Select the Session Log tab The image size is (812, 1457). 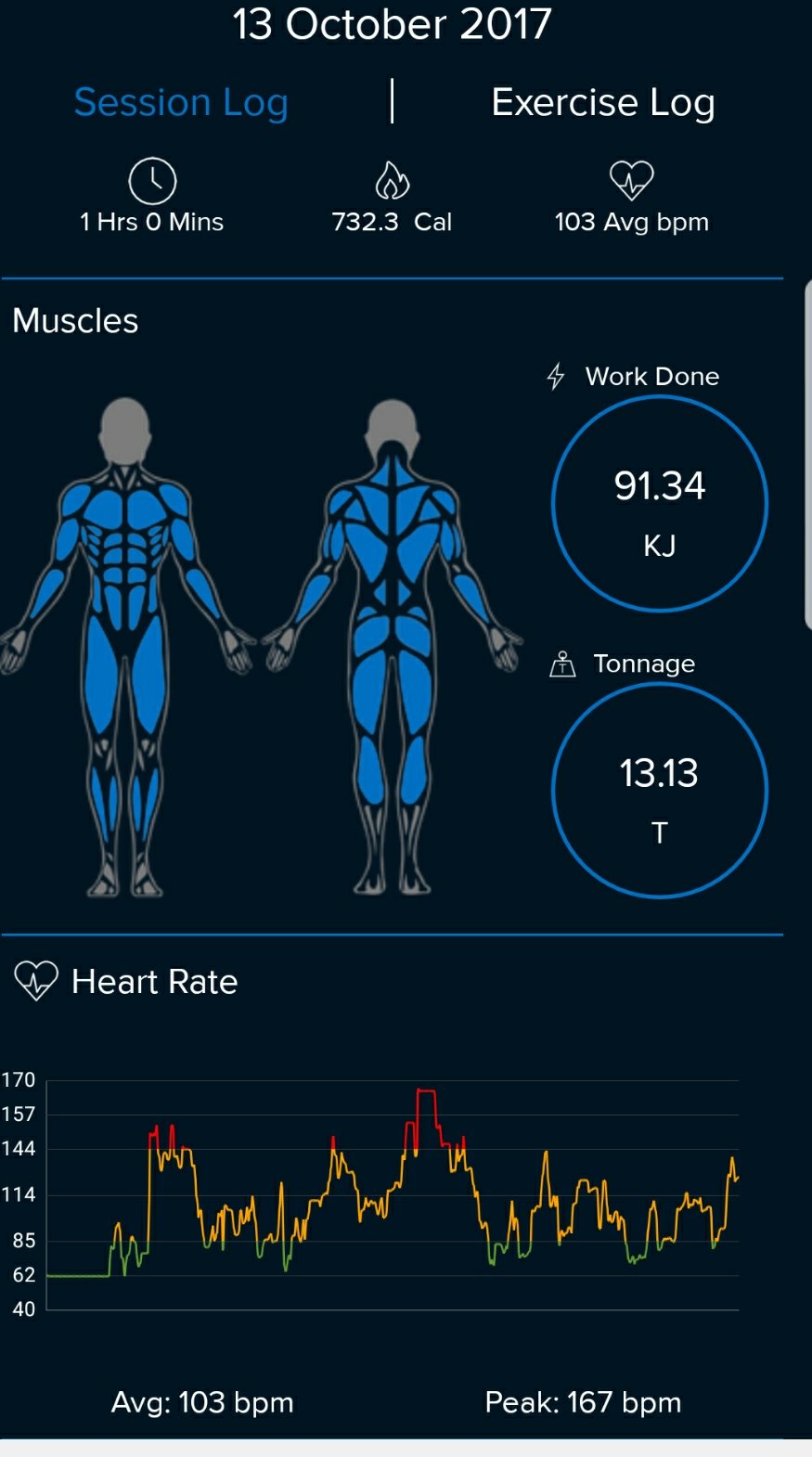coord(181,102)
